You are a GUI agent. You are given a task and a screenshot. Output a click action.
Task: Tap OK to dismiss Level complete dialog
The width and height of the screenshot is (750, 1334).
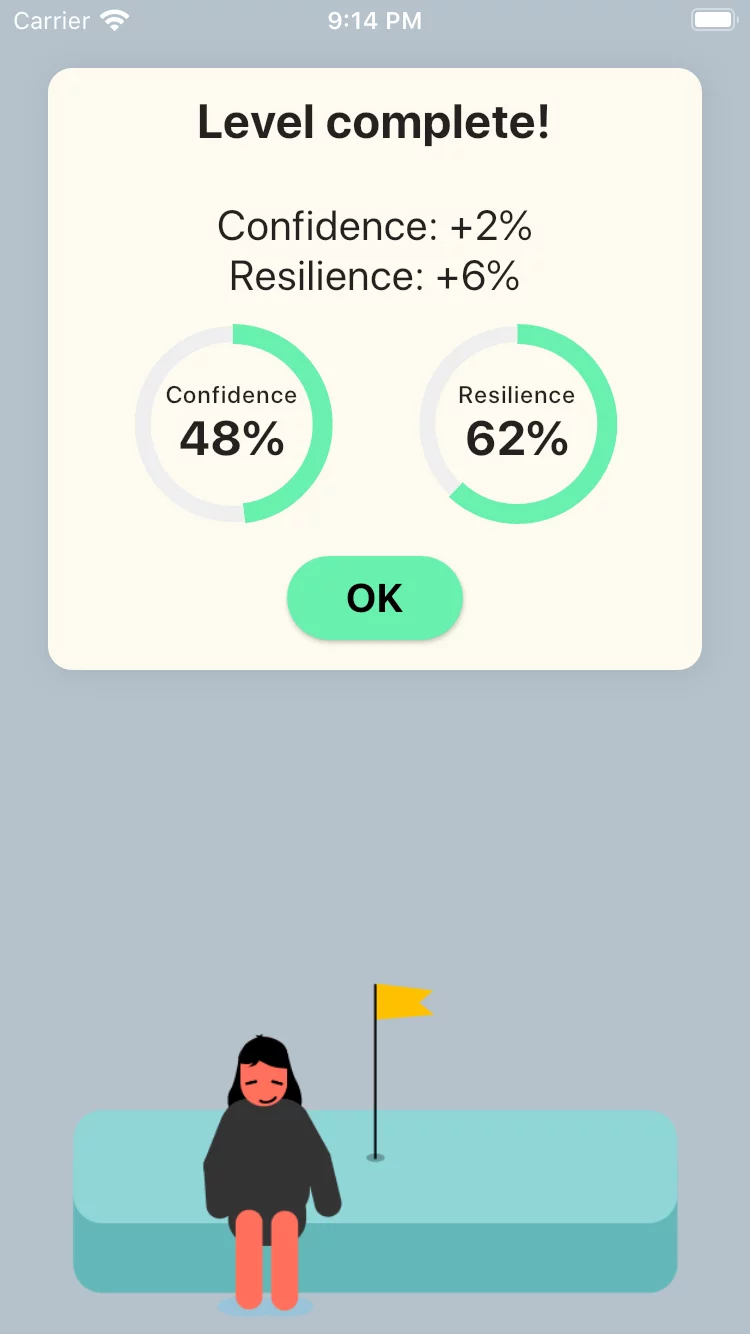click(x=375, y=598)
